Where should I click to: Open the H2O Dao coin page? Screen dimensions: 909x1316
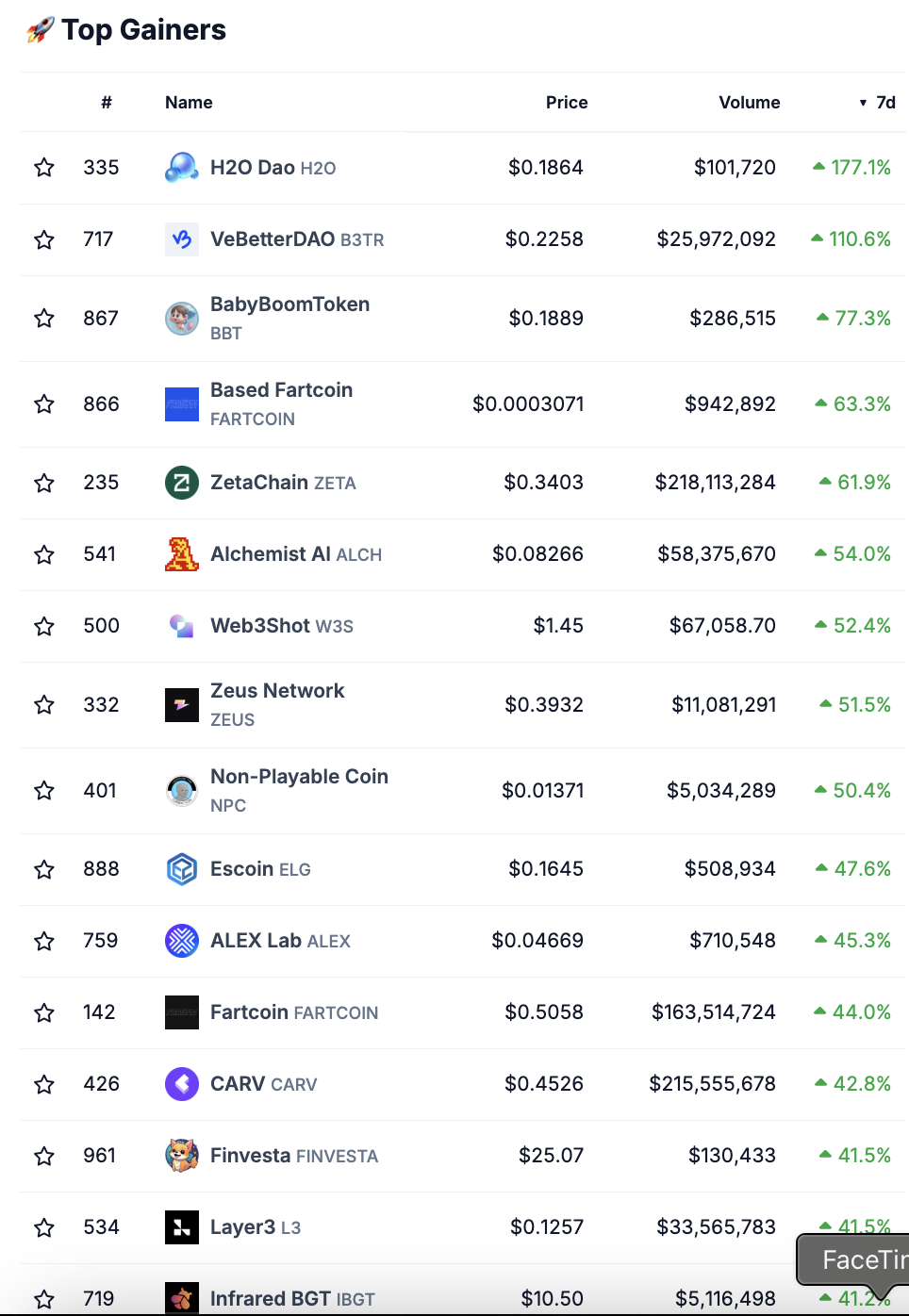point(252,168)
